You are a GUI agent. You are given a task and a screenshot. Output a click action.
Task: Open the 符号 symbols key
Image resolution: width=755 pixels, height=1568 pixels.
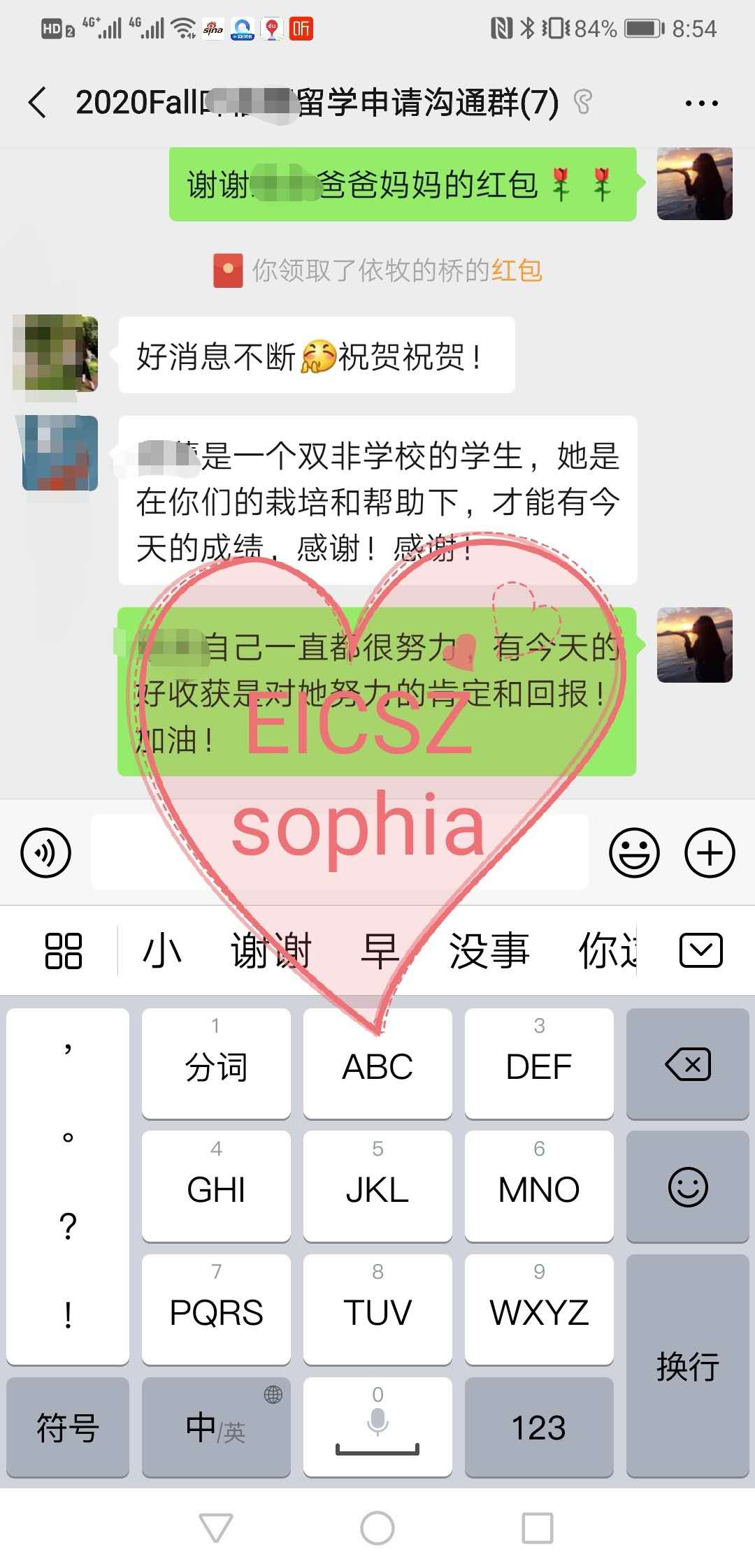pos(68,1428)
